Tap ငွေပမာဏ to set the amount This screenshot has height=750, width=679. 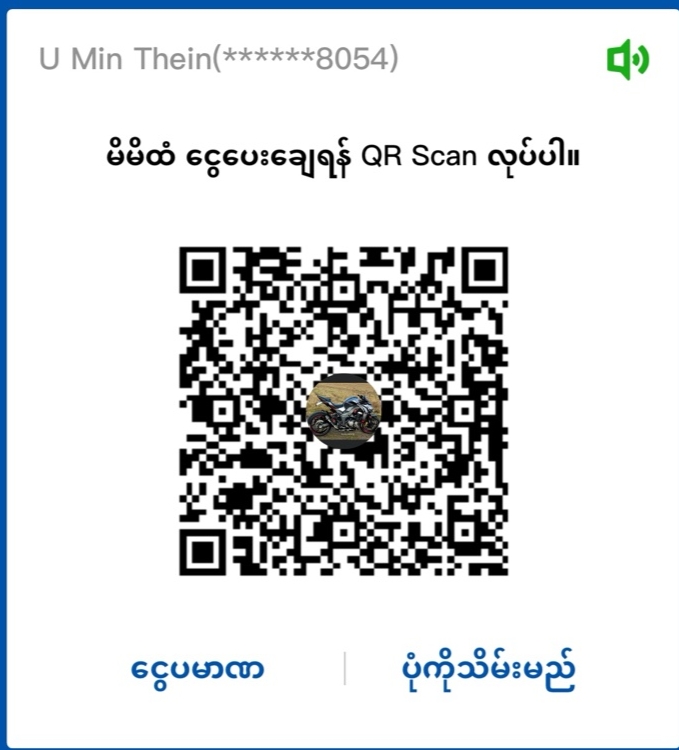click(x=198, y=668)
